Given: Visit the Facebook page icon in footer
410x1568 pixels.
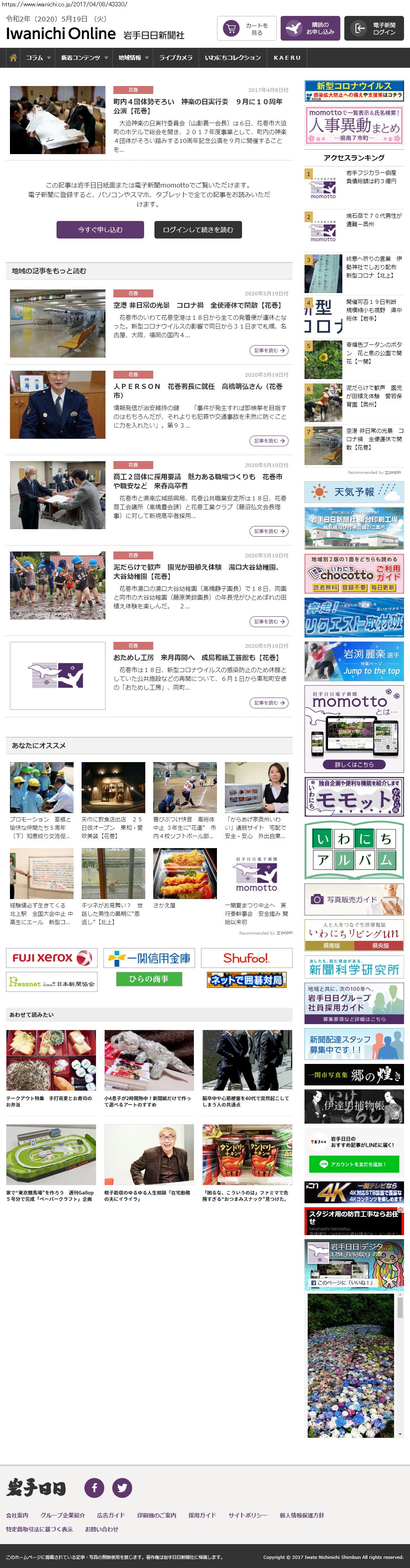Looking at the screenshot, I should coord(94,1487).
